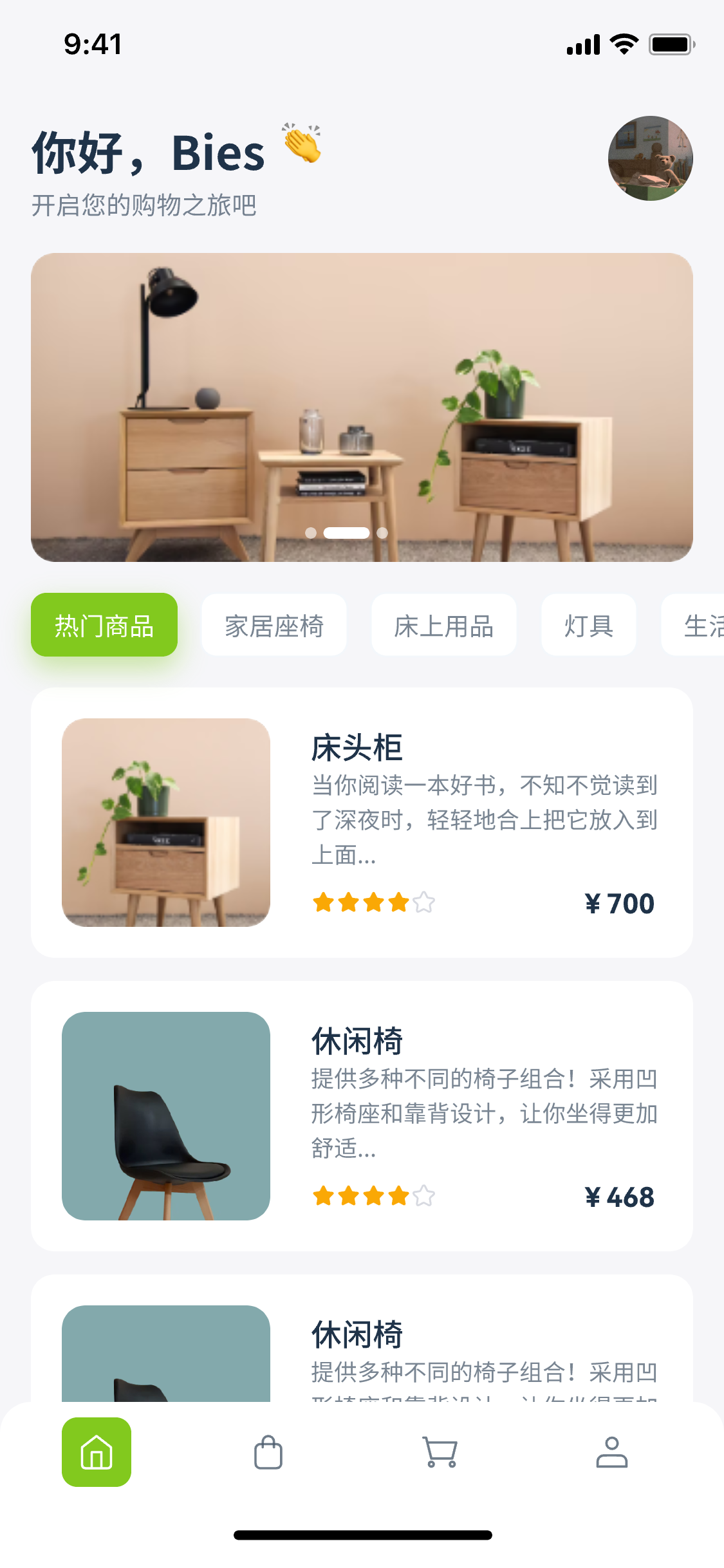Open the furniture promotional banner
This screenshot has width=724, height=1568.
(x=362, y=407)
